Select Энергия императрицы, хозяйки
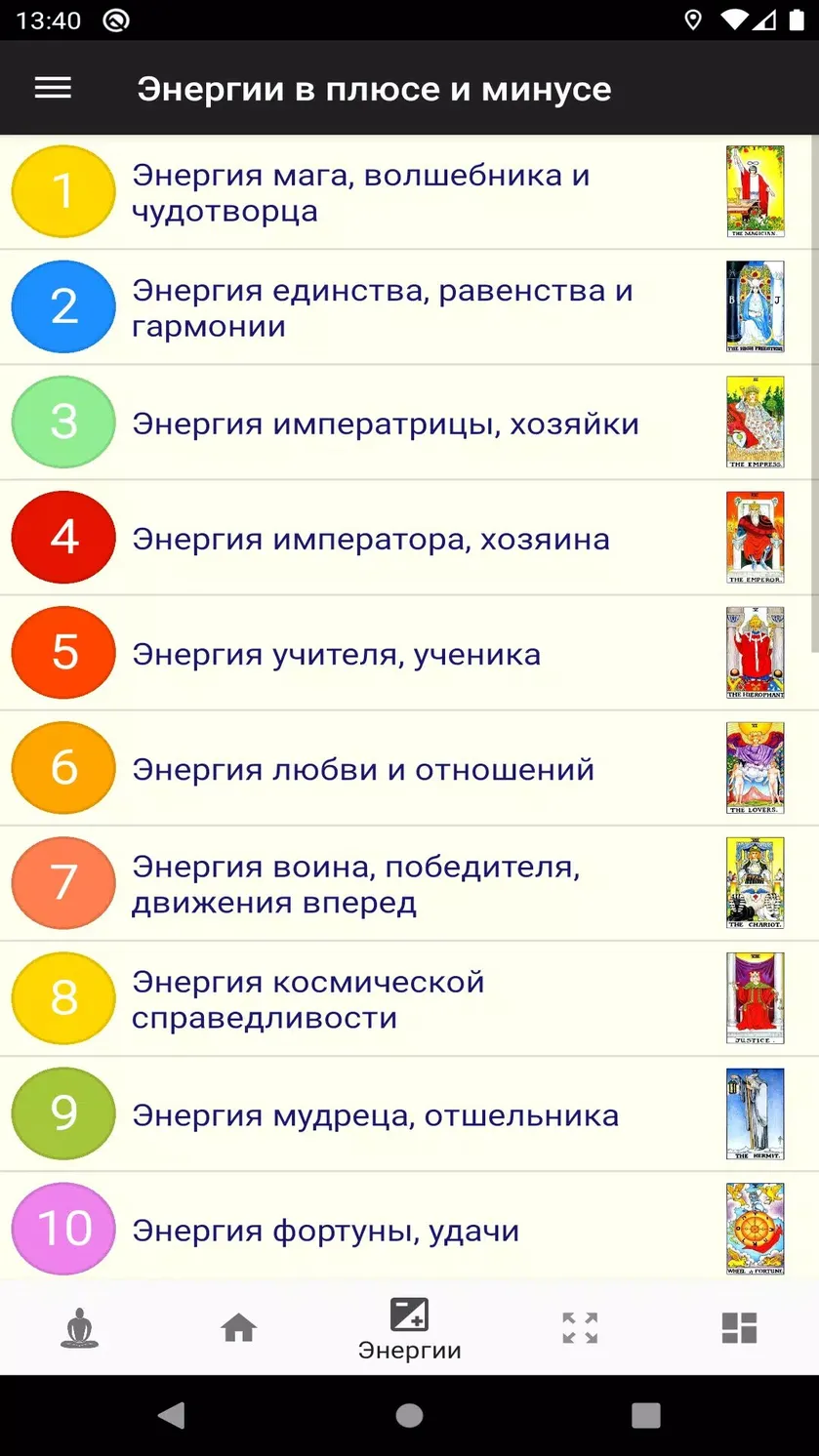This screenshot has width=819, height=1456. click(x=409, y=423)
